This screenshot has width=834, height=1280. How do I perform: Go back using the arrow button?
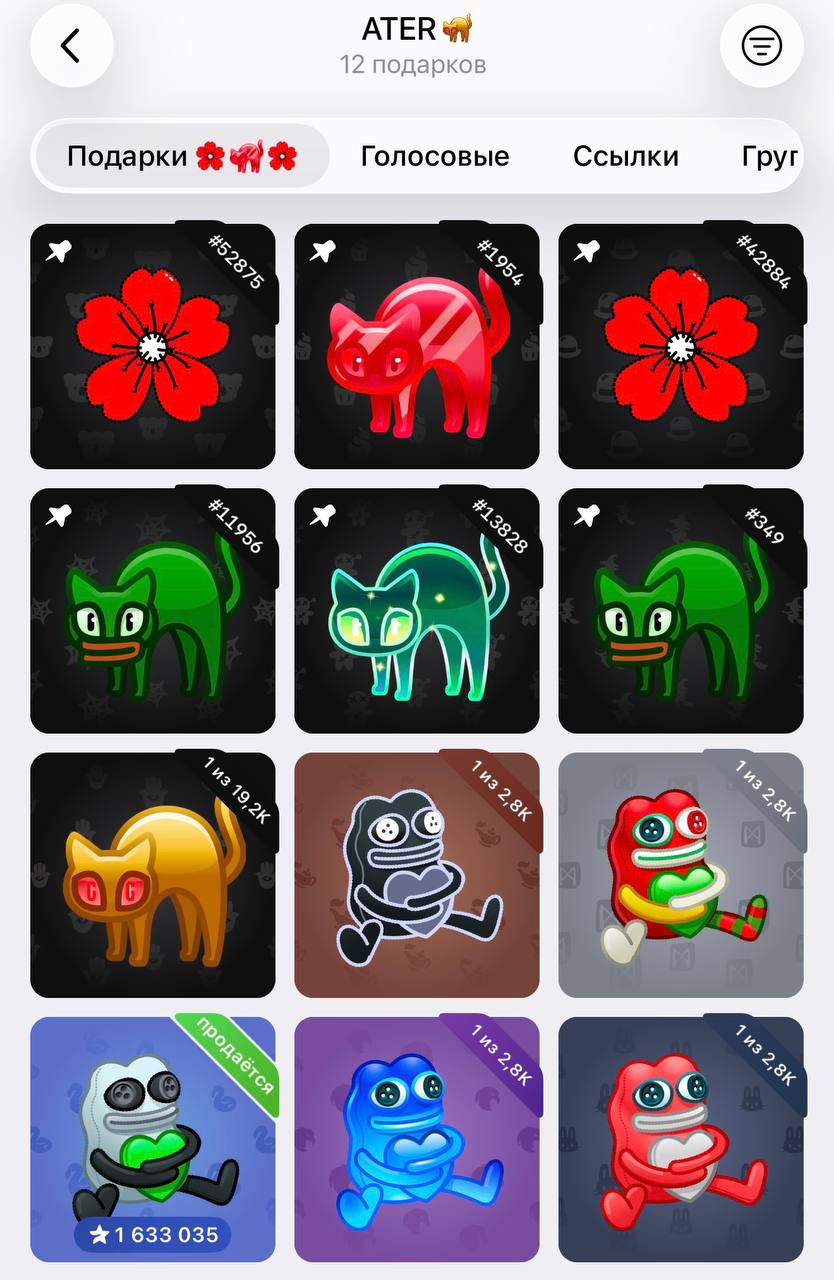point(71,46)
